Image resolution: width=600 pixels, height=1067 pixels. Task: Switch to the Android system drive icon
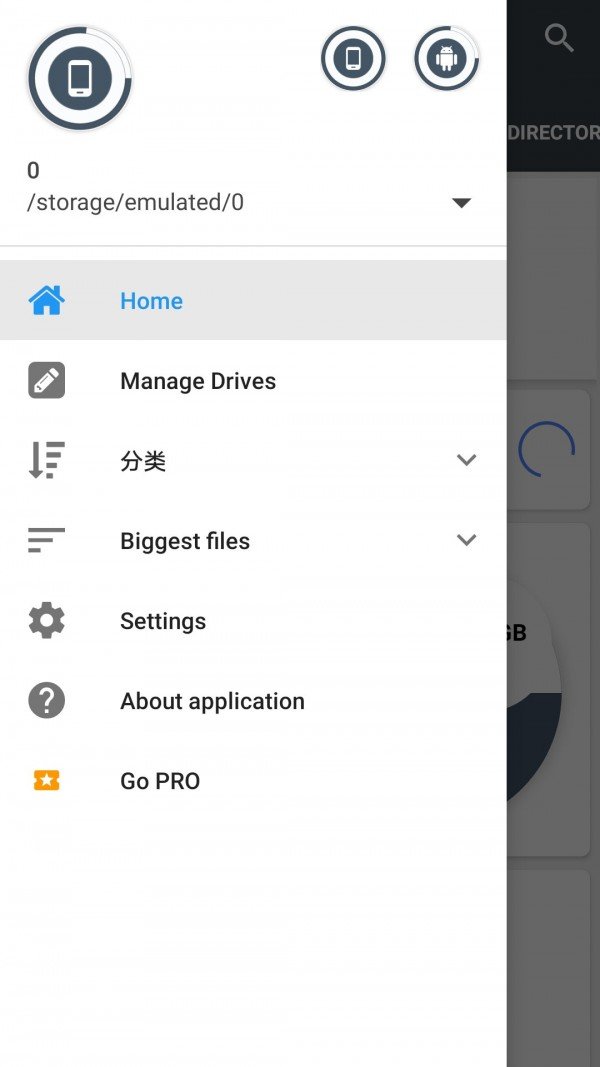point(447,59)
